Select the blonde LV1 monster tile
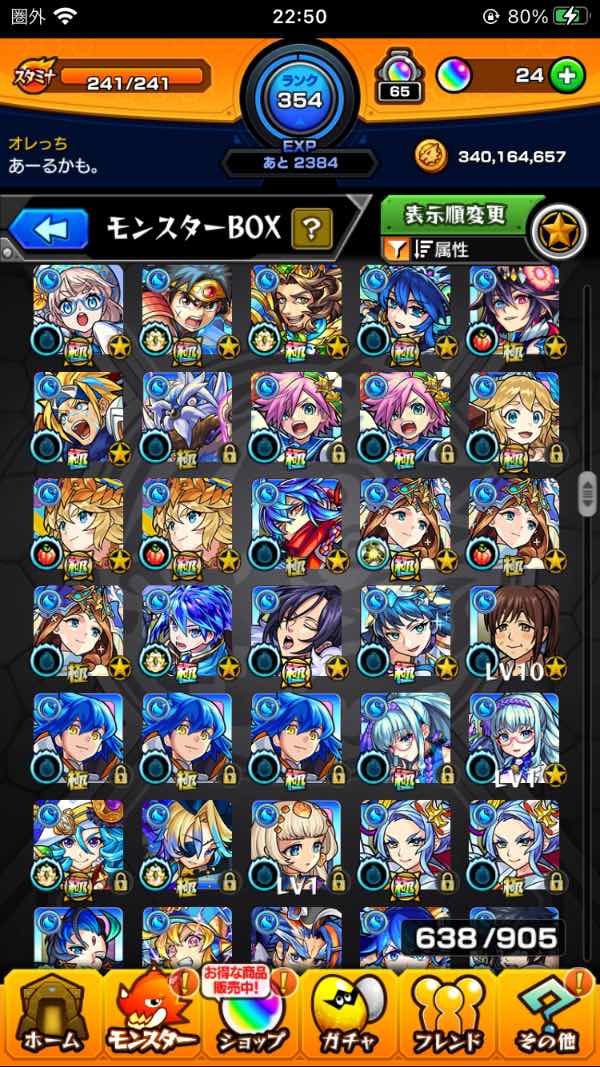 (x=296, y=845)
